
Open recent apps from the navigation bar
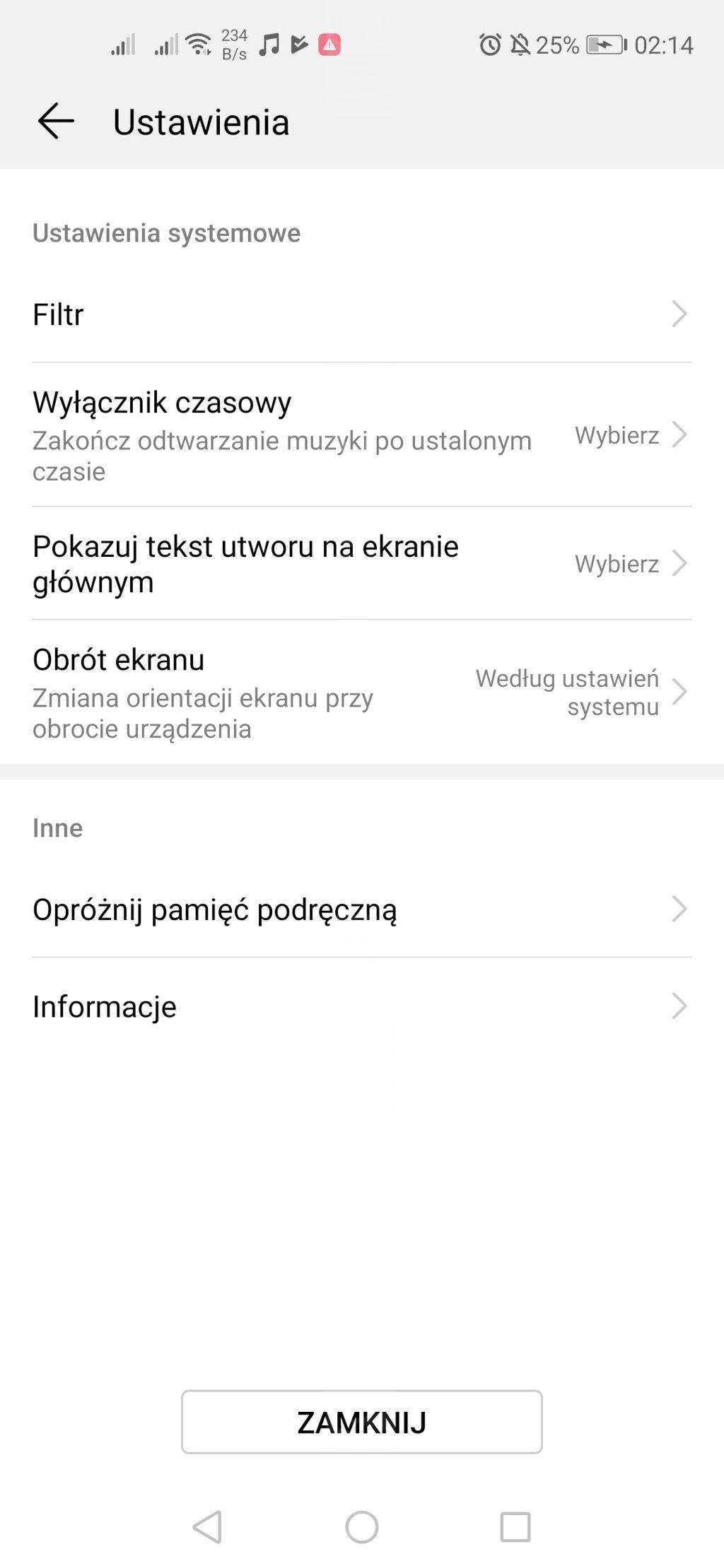pyautogui.click(x=515, y=1527)
